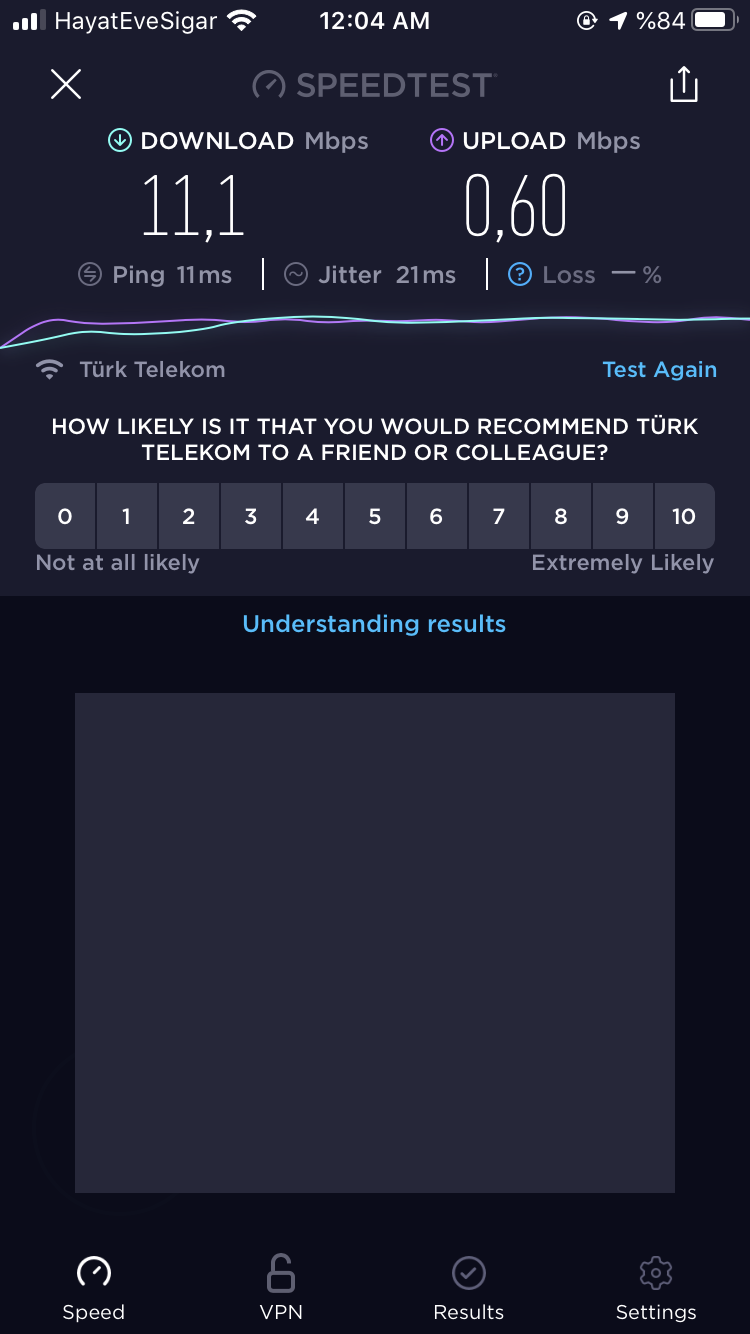Rate Türk Telekom 0
750x1334 pixels.
pos(65,516)
